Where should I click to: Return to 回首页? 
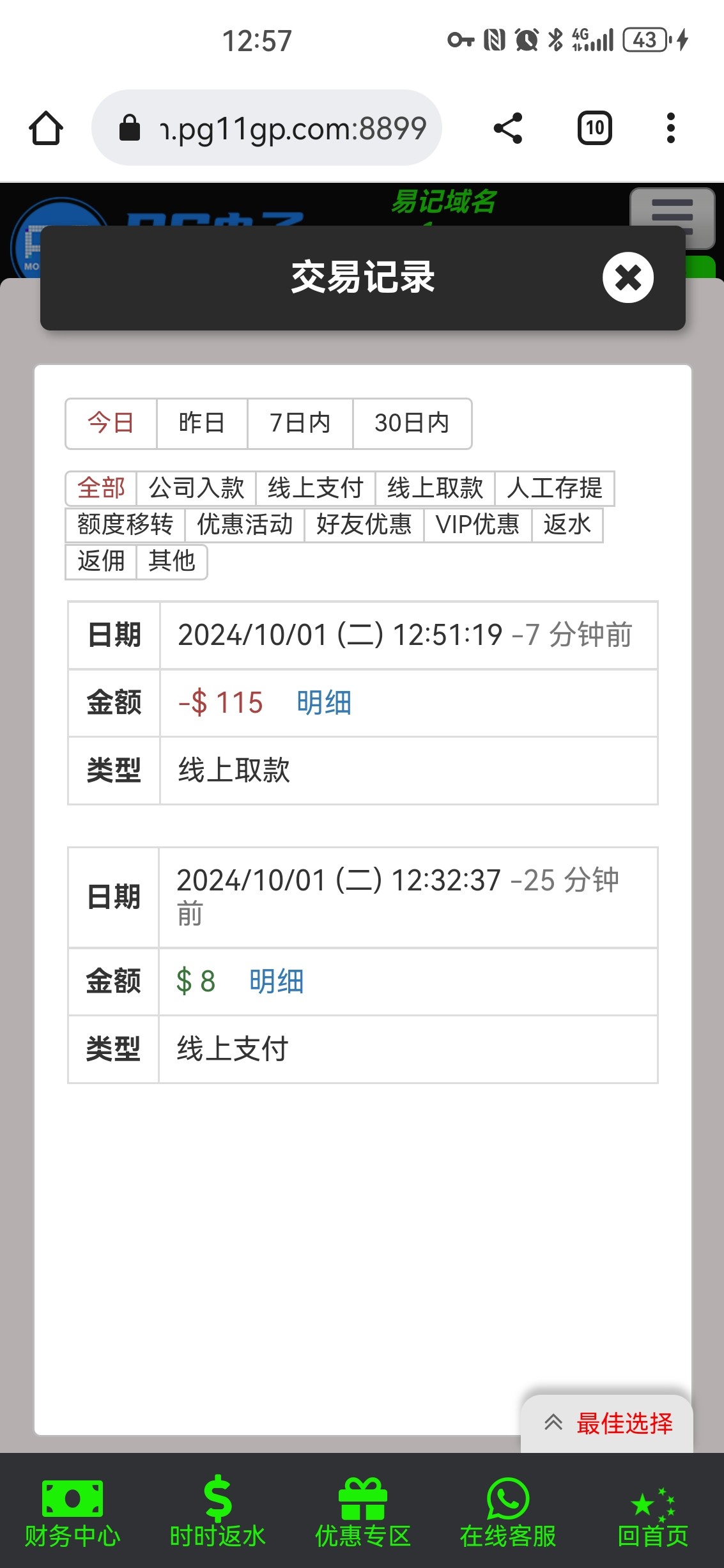tap(652, 1513)
